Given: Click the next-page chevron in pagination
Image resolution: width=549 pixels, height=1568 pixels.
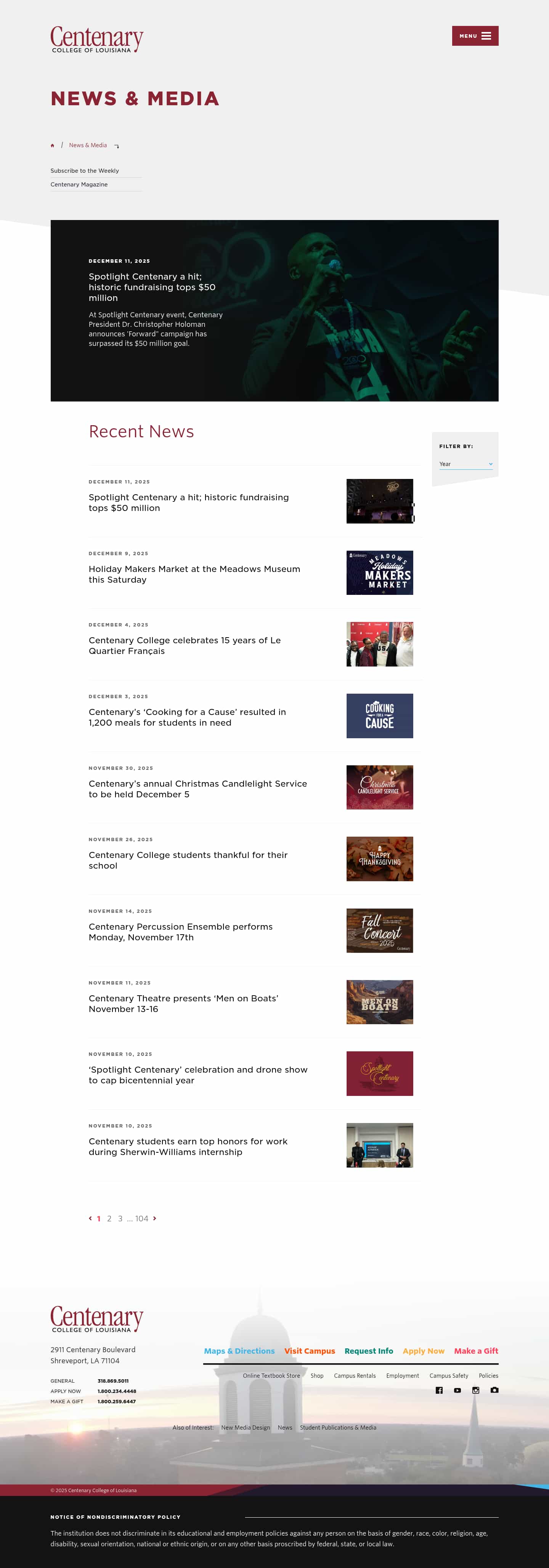Looking at the screenshot, I should (154, 1219).
